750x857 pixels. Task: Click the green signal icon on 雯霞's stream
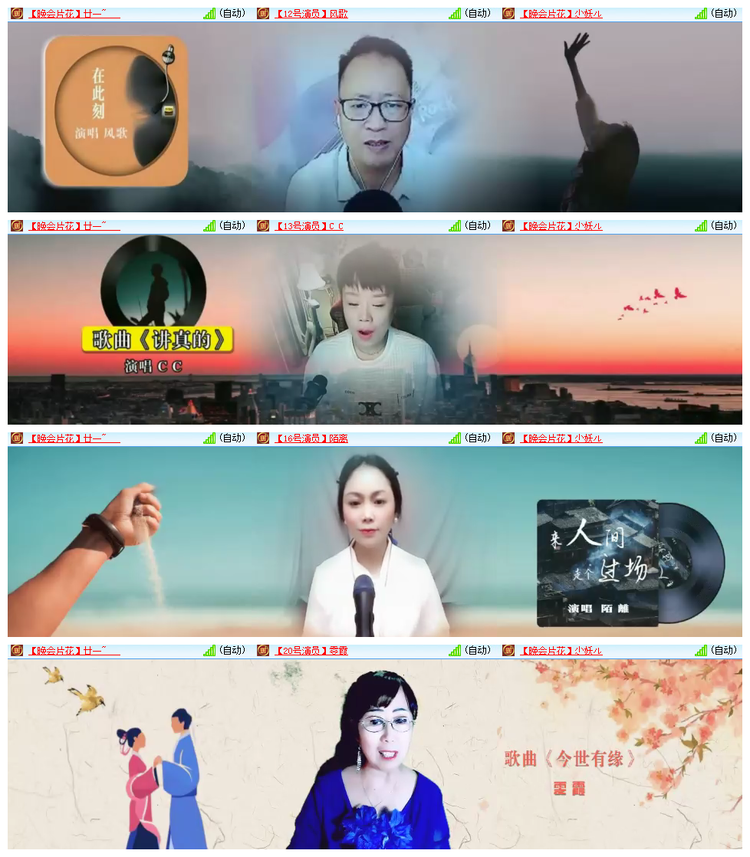[454, 649]
